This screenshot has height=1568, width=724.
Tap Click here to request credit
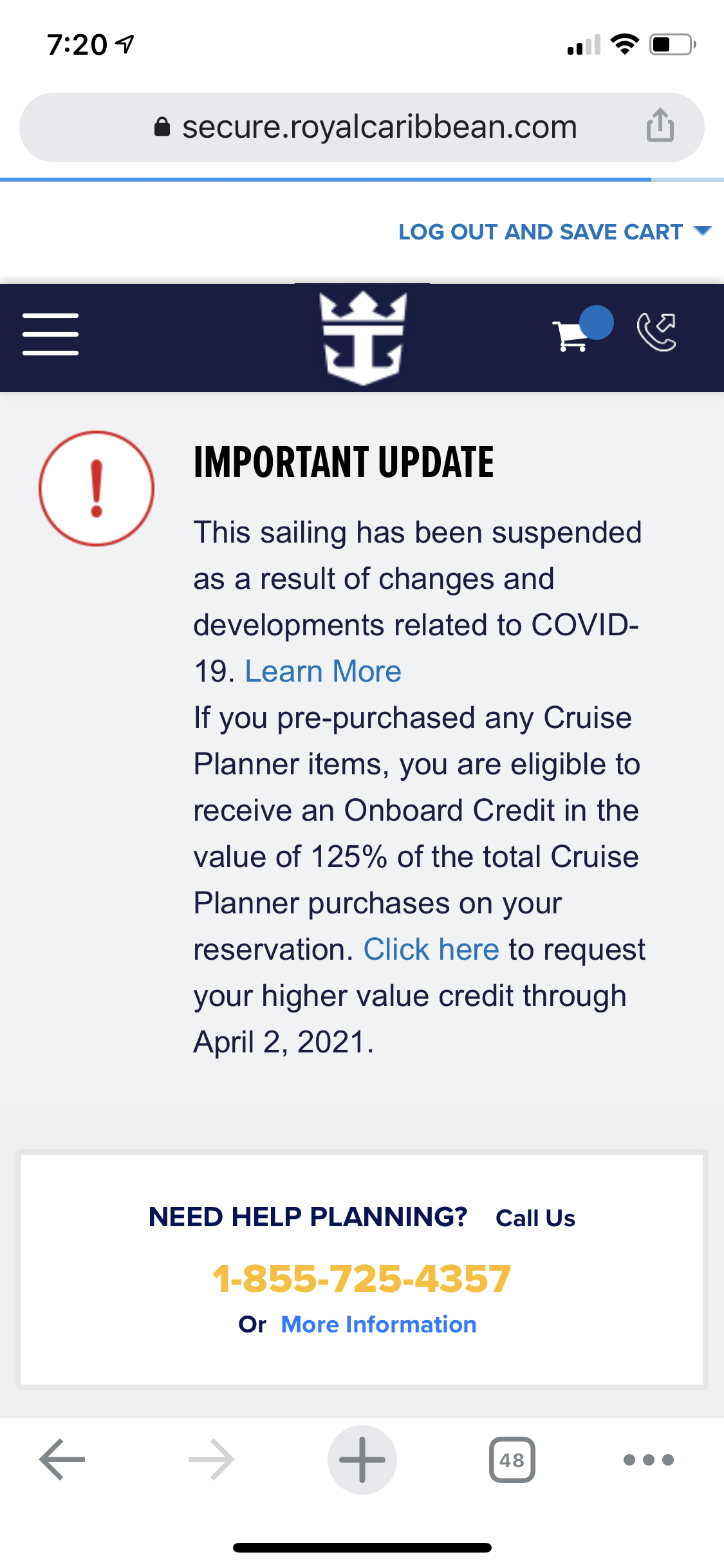coord(431,949)
